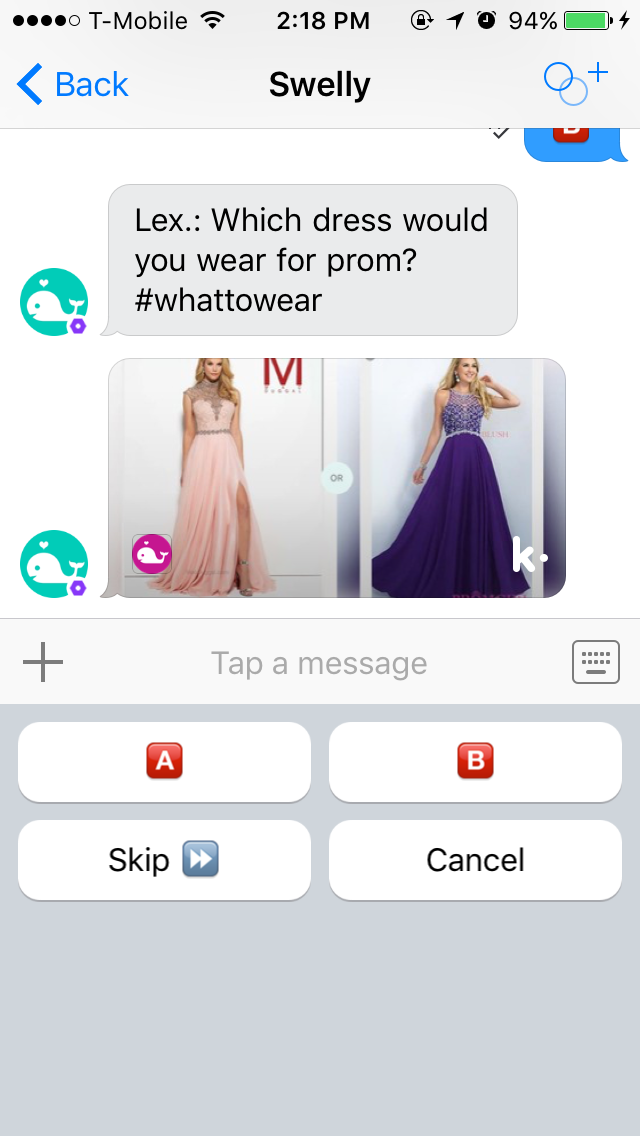
Task: Vote for dress A
Action: 164,762
